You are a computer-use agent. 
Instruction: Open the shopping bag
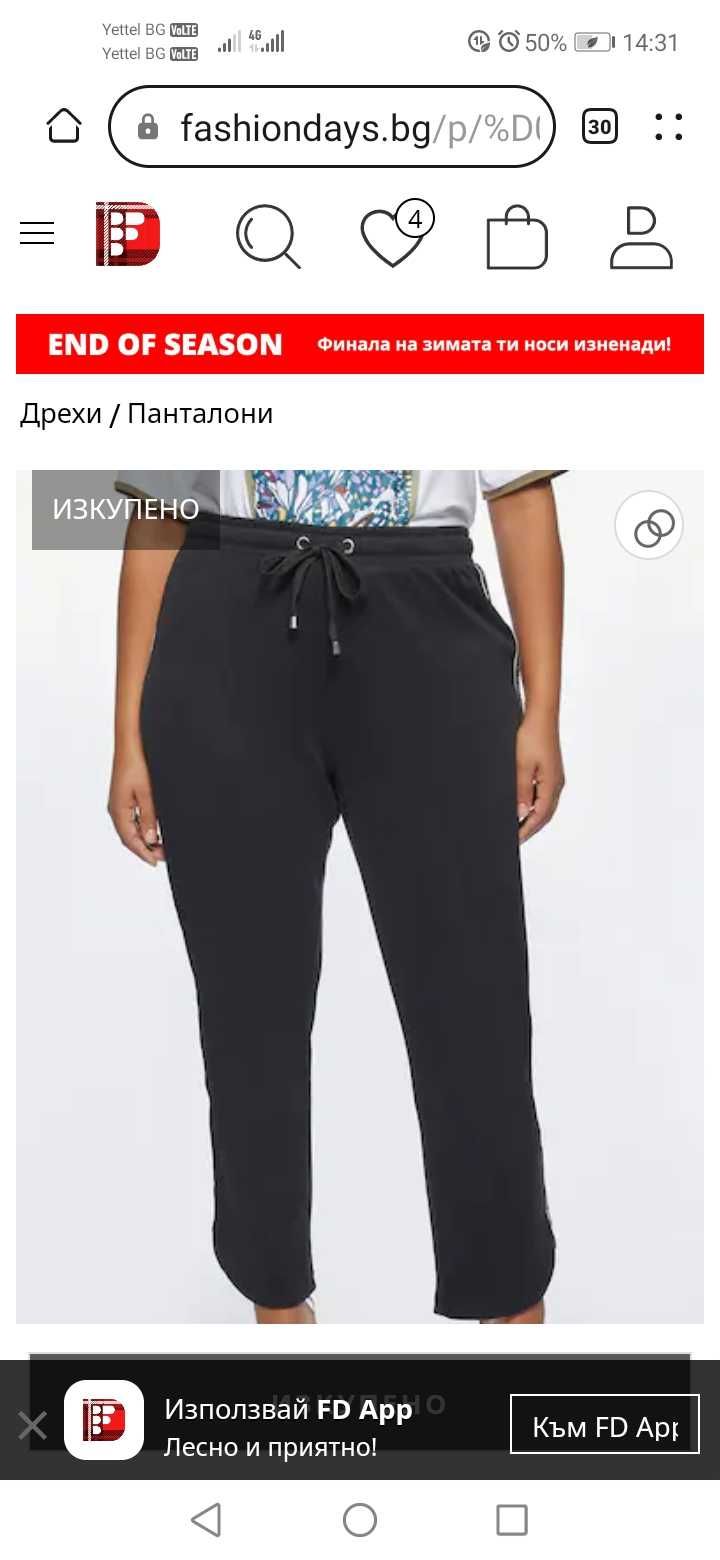(517, 238)
